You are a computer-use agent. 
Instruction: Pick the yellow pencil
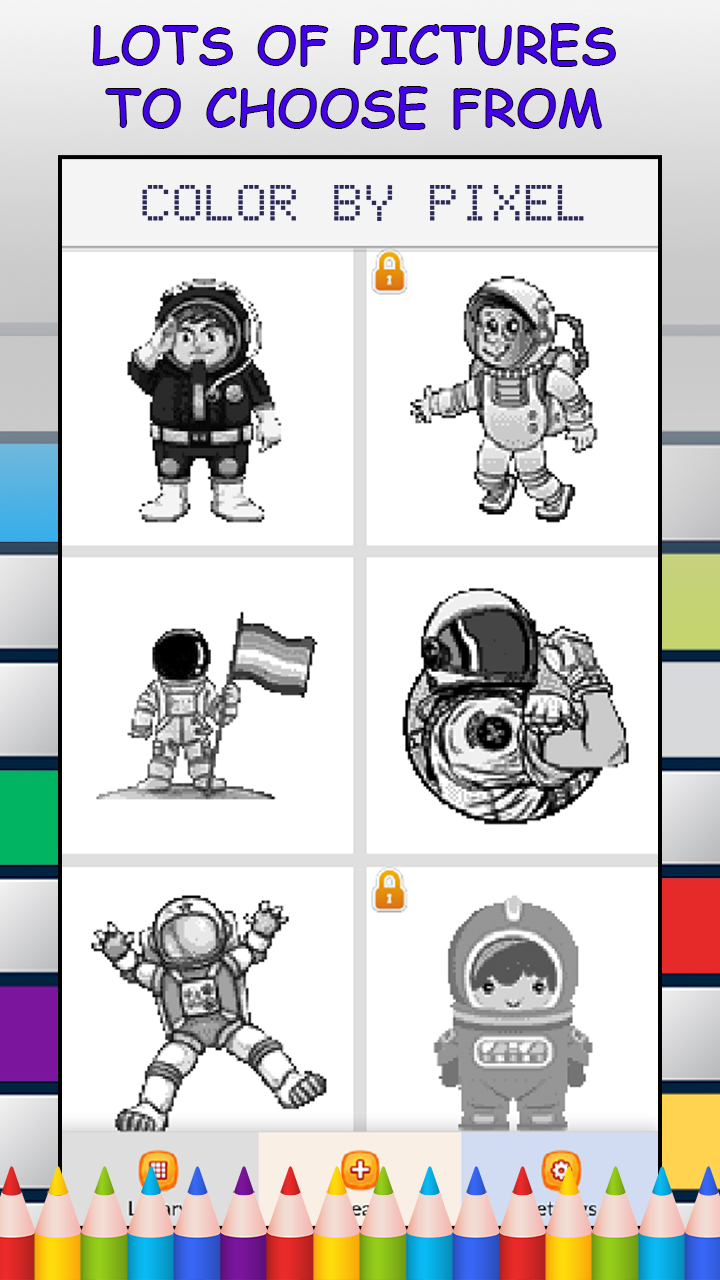(x=60, y=1230)
